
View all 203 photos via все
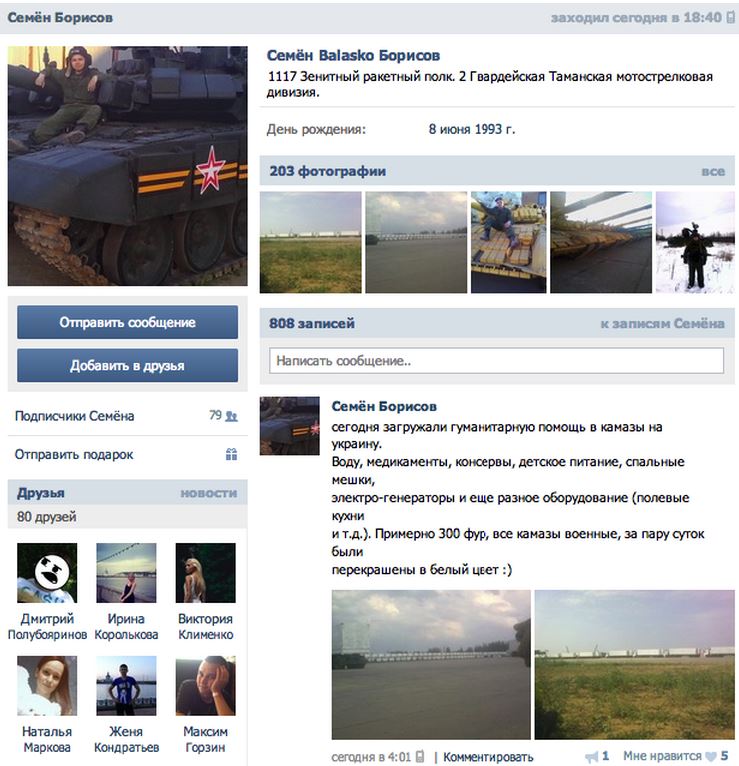pos(712,172)
